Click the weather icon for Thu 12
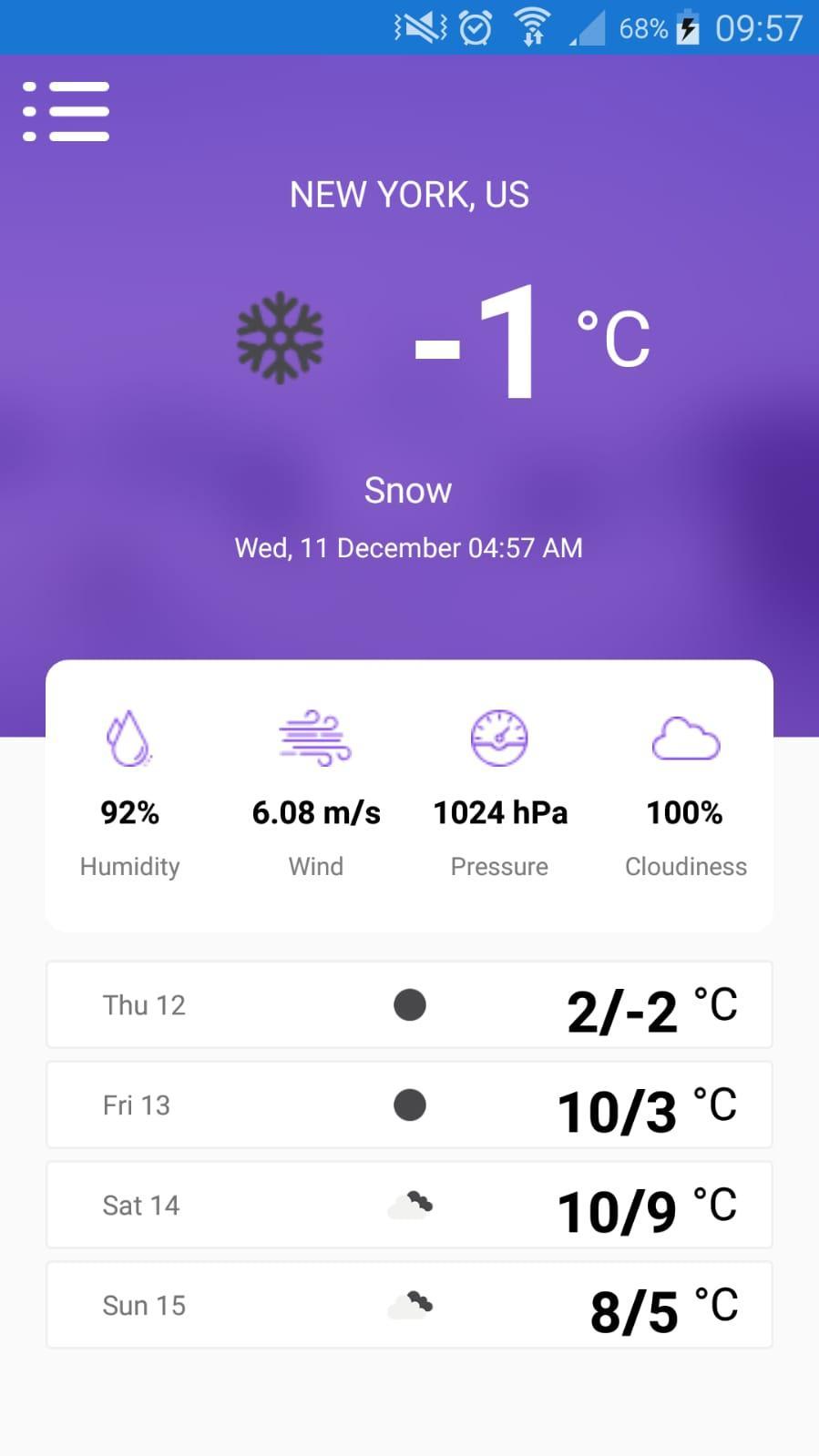Viewport: 819px width, 1456px height. click(409, 1004)
